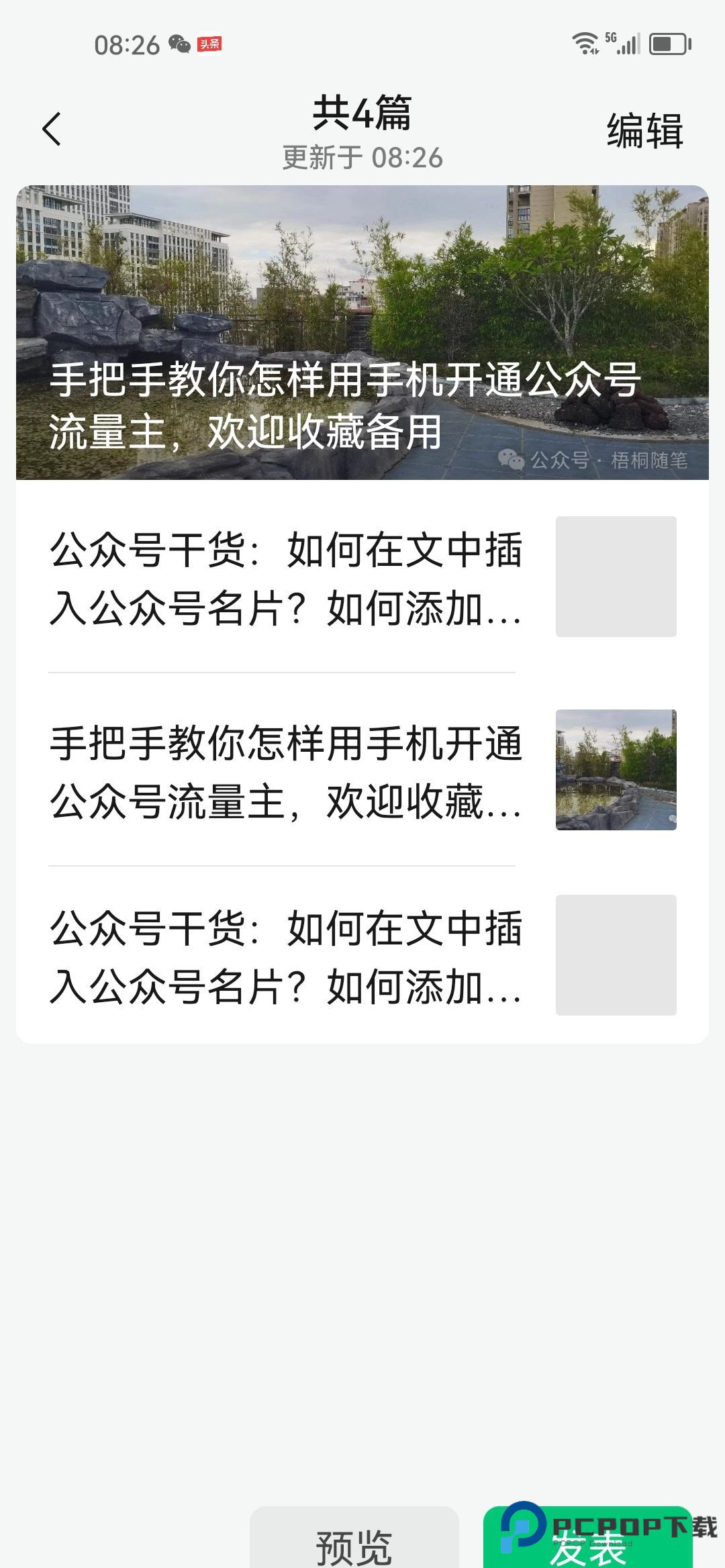The width and height of the screenshot is (725, 1568).
Task: Tap the 更新于 08:26 timestamp
Action: 362,156
